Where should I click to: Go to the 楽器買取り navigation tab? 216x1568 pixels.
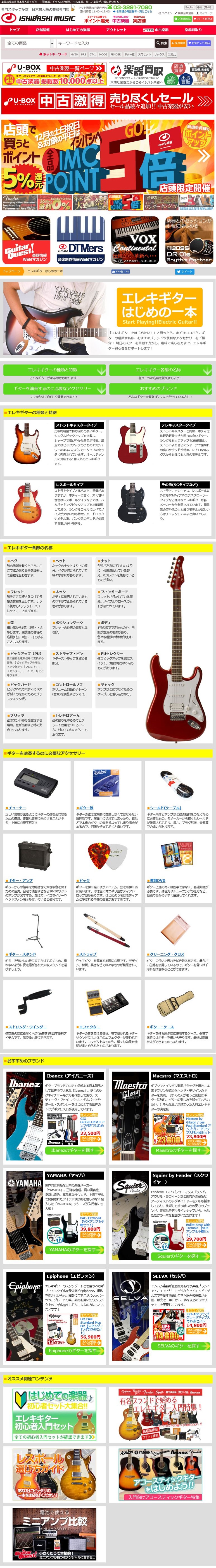coord(193,29)
